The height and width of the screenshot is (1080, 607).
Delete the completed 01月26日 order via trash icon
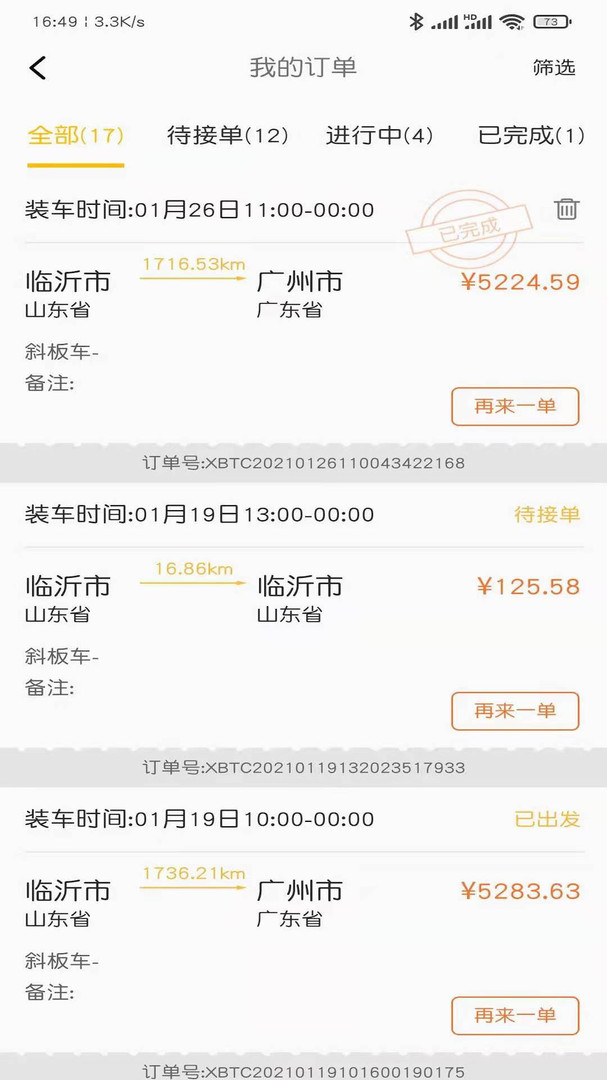click(x=566, y=209)
